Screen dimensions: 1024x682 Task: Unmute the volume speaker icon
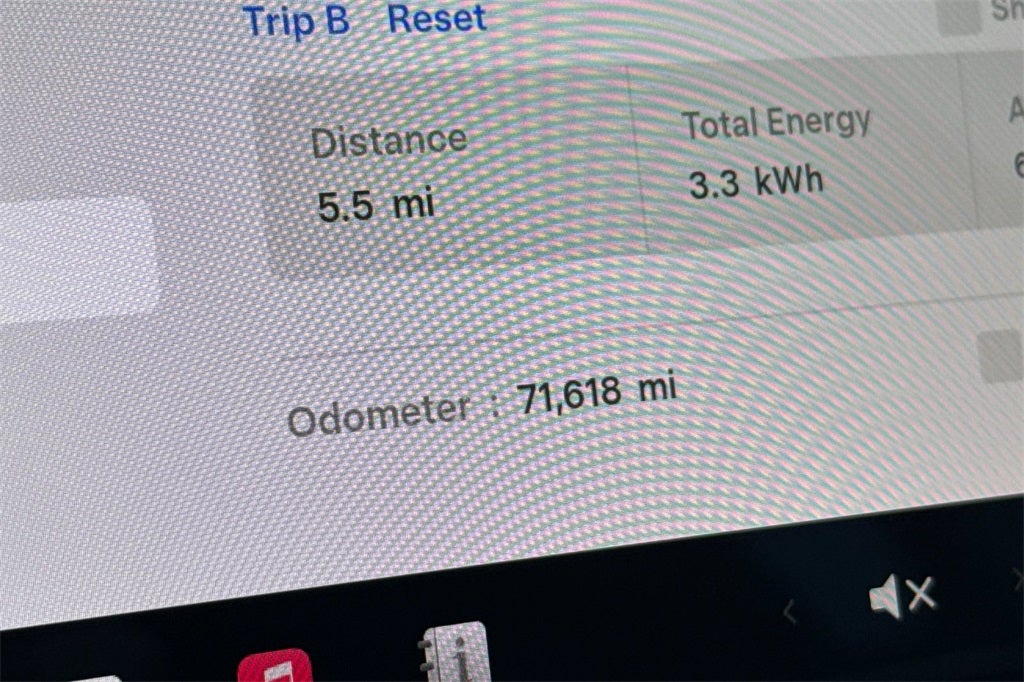902,597
